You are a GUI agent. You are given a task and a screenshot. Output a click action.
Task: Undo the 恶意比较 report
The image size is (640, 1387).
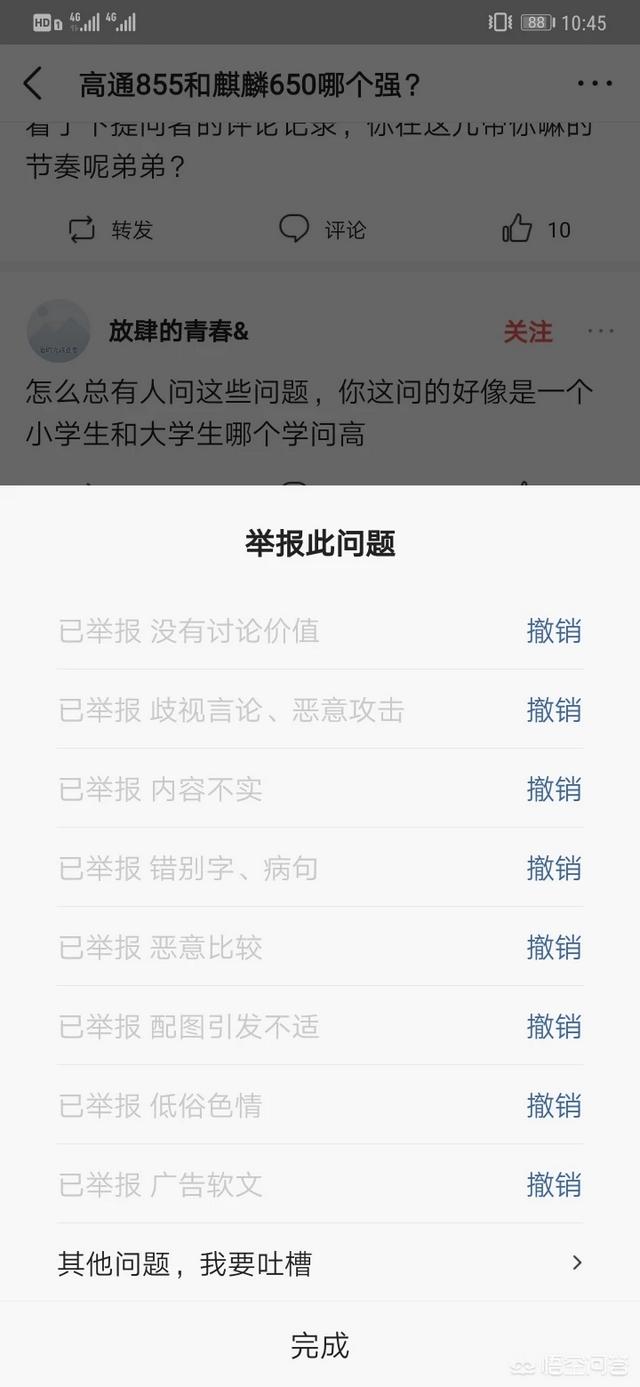pos(553,947)
